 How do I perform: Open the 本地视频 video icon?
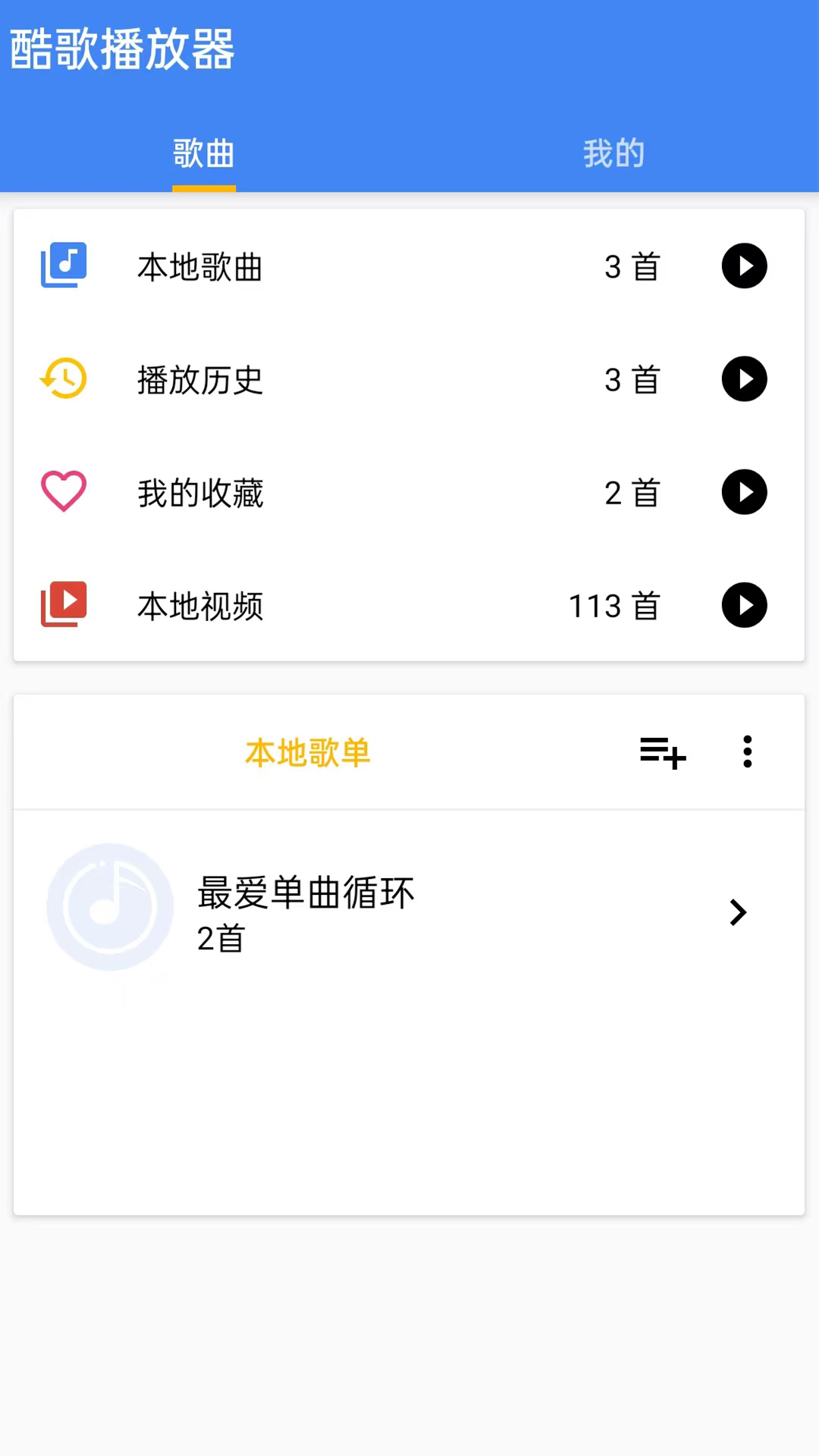[x=63, y=604]
